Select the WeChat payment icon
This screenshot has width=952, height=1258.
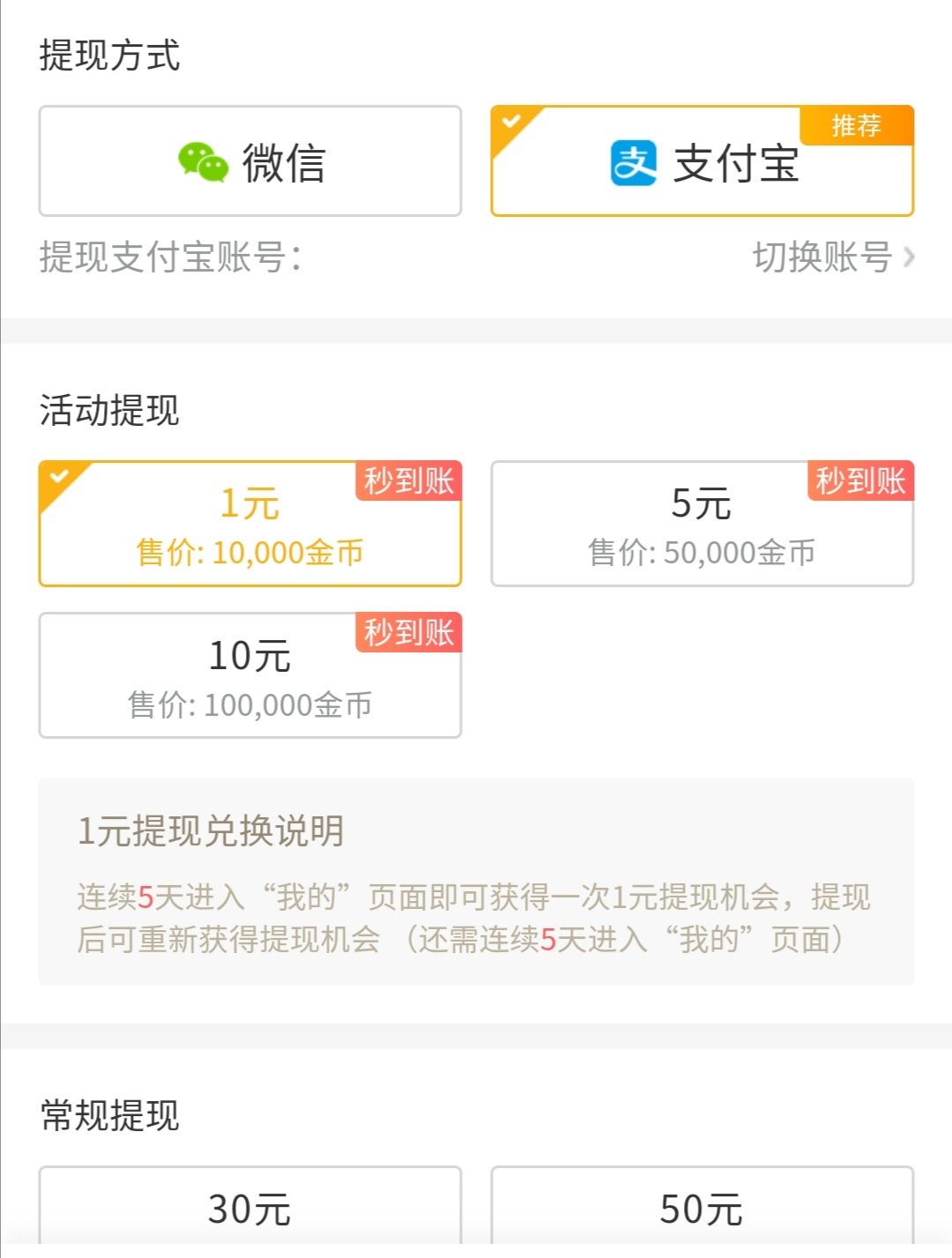(x=204, y=162)
